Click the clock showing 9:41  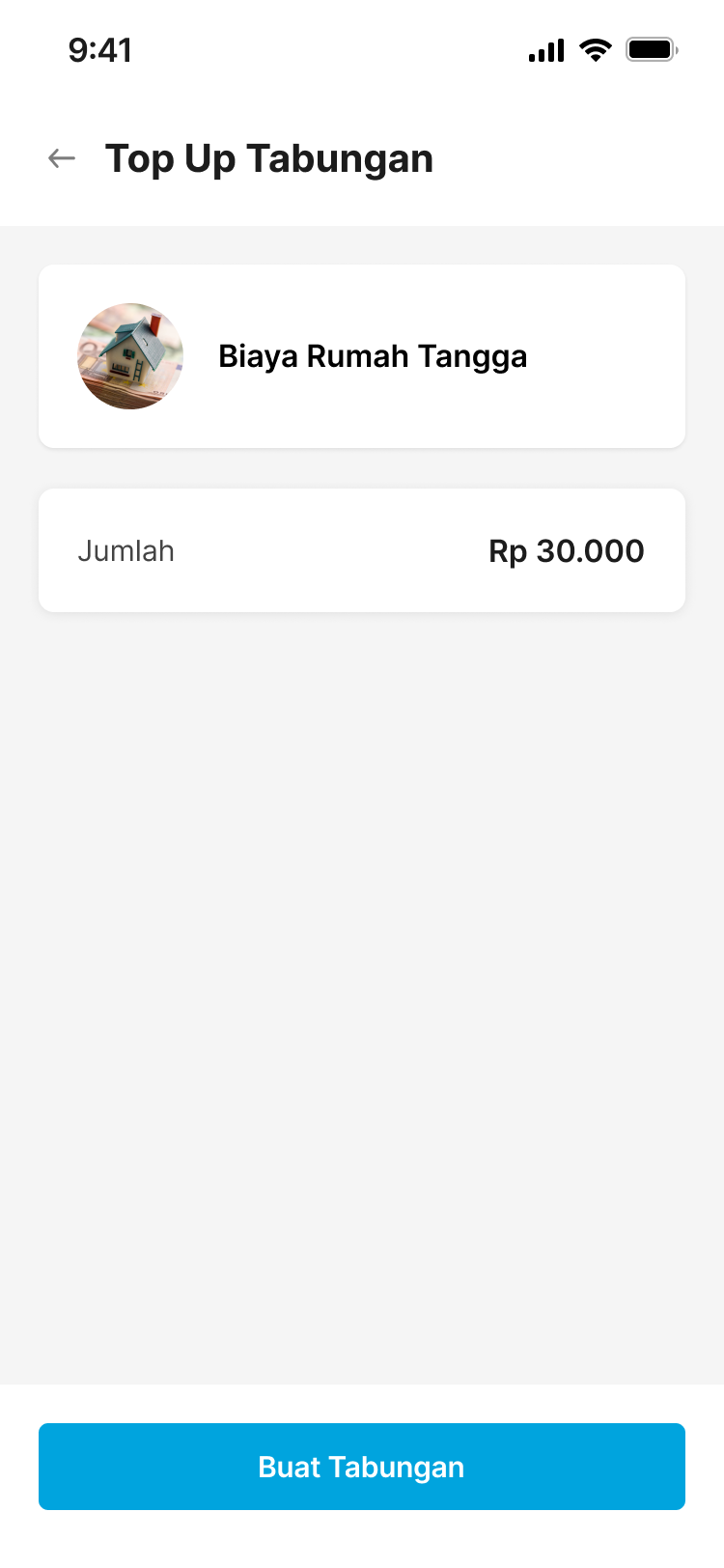[x=100, y=49]
